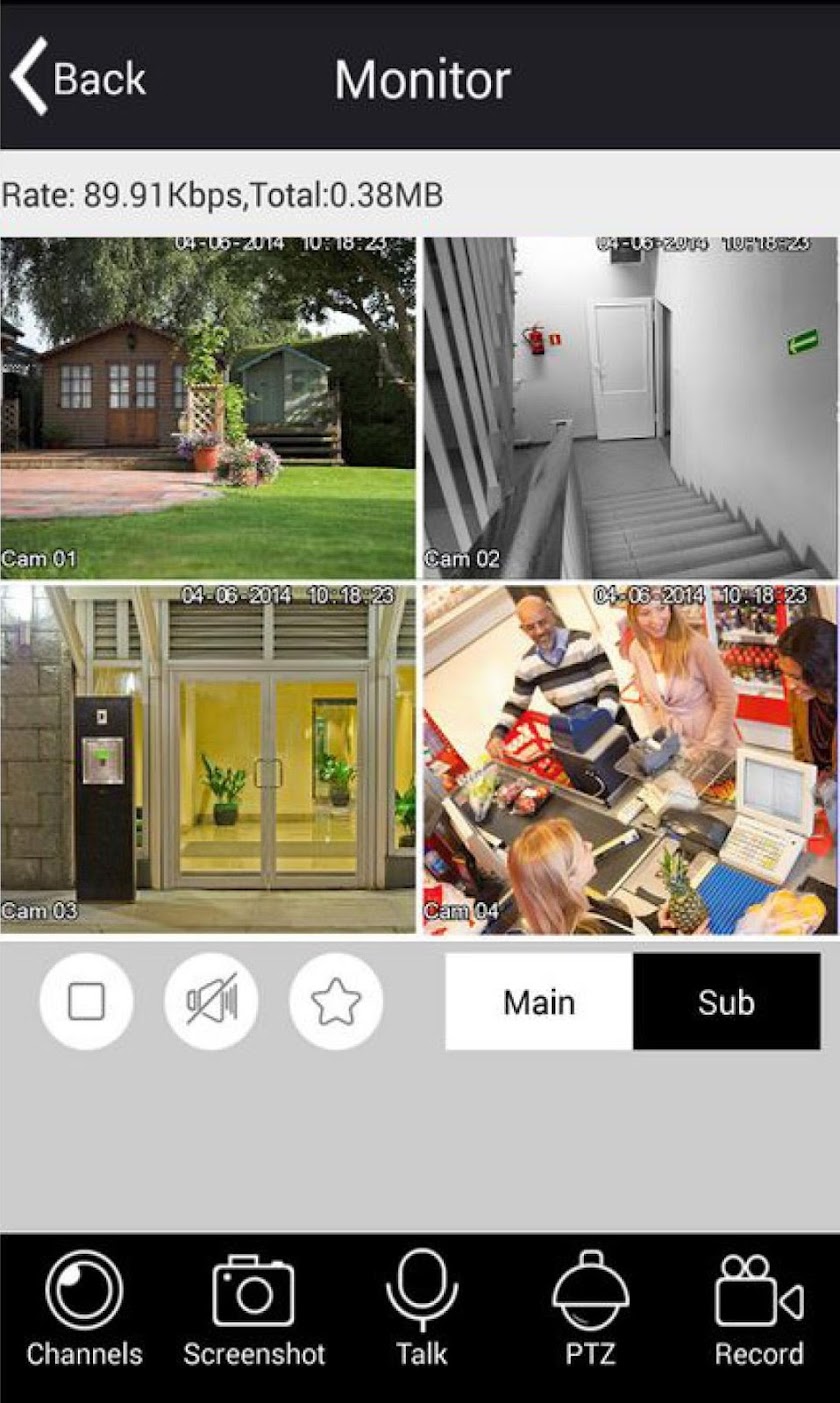
Task: Add to favorites with star icon
Action: (x=336, y=1001)
